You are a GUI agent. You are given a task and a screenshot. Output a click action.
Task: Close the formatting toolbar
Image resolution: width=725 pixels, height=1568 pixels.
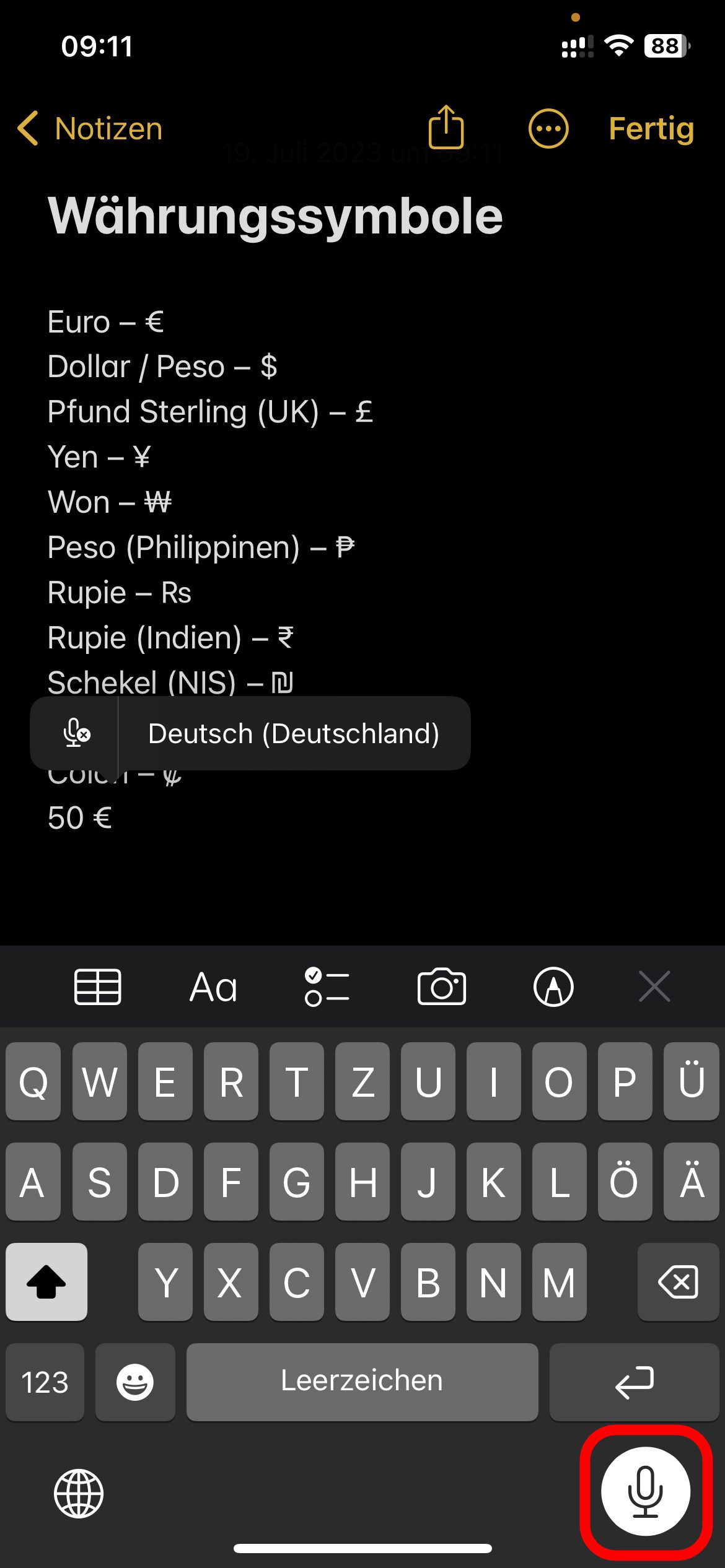[654, 986]
